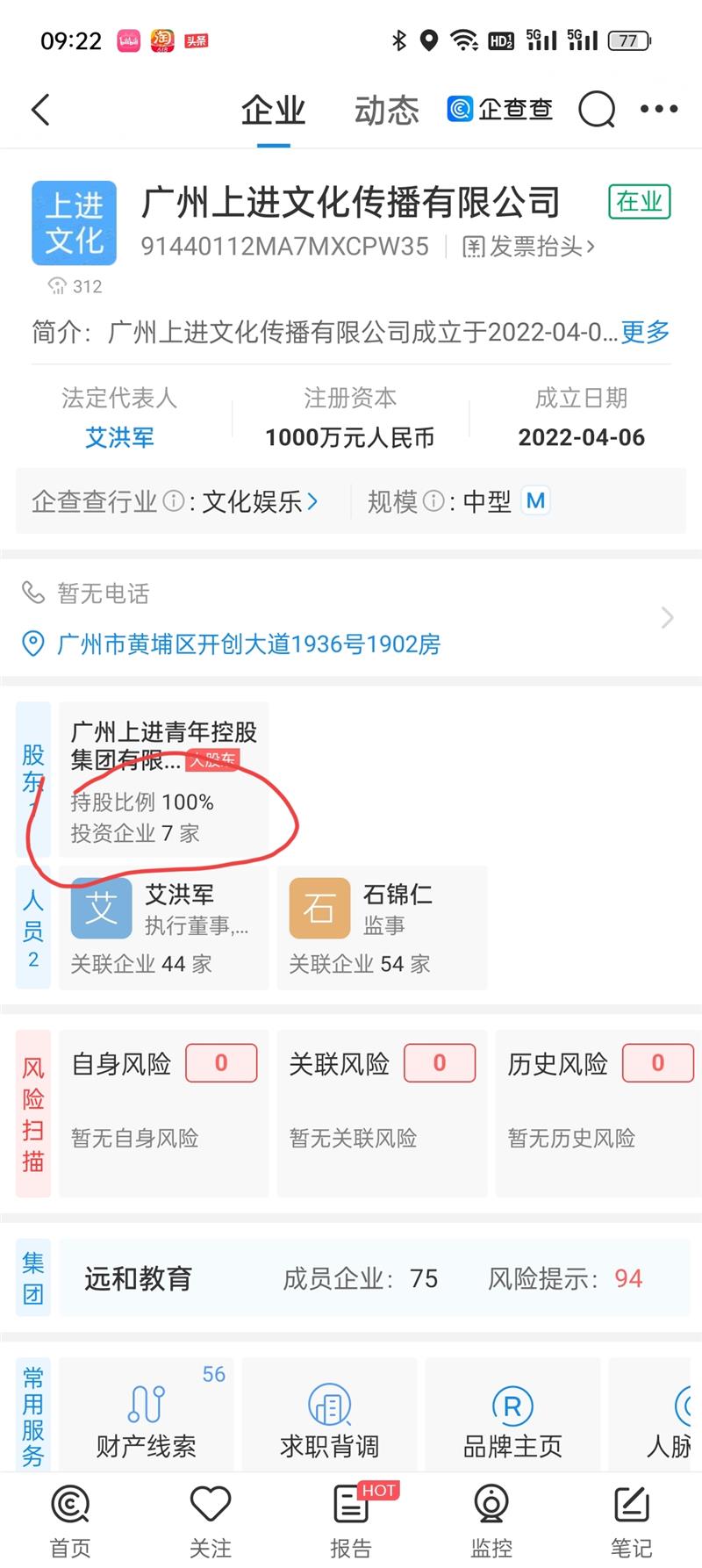The image size is (702, 1568).
Task: Open the search icon in the header
Action: tap(597, 110)
